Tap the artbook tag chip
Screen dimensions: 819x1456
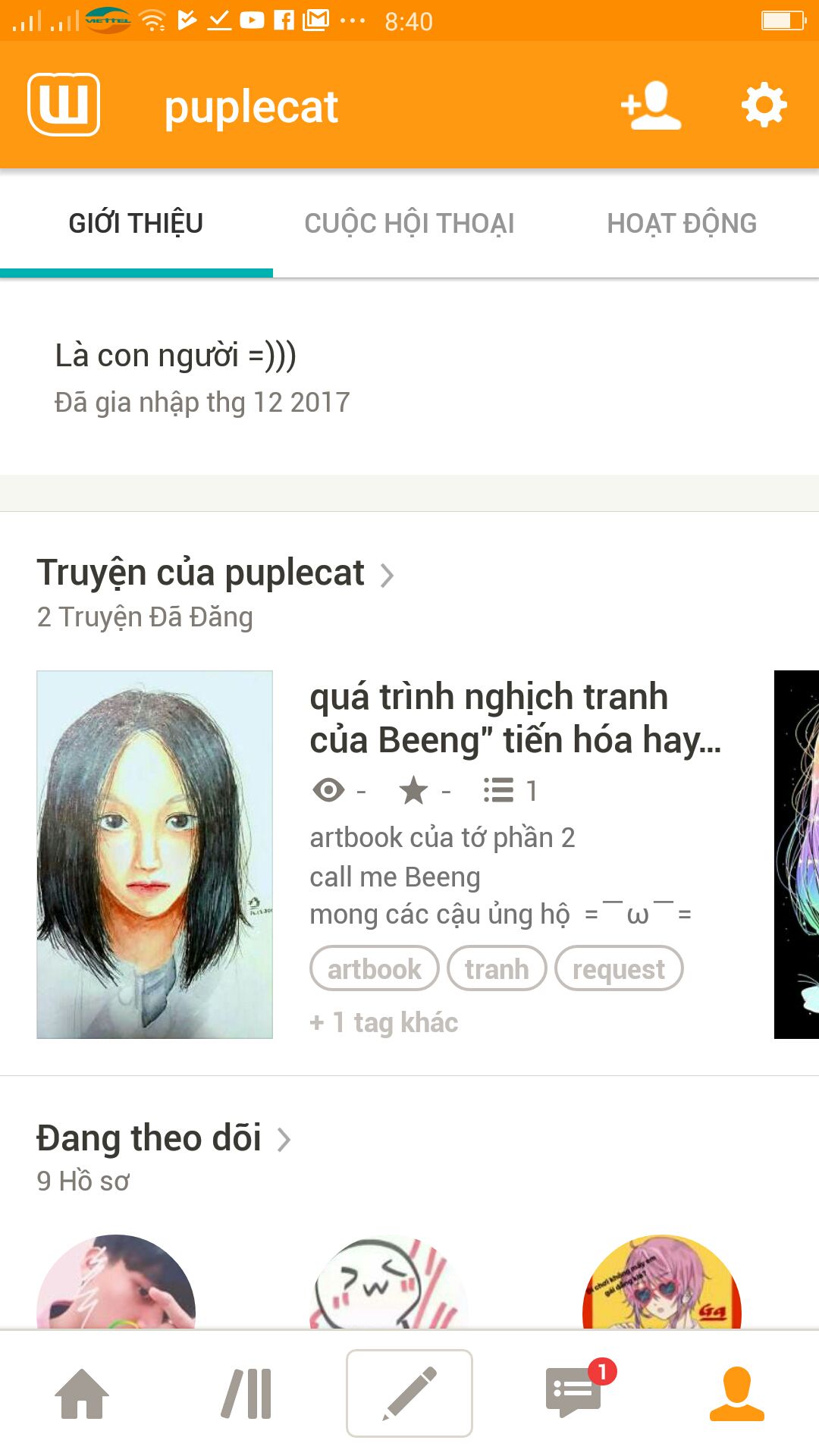374,968
